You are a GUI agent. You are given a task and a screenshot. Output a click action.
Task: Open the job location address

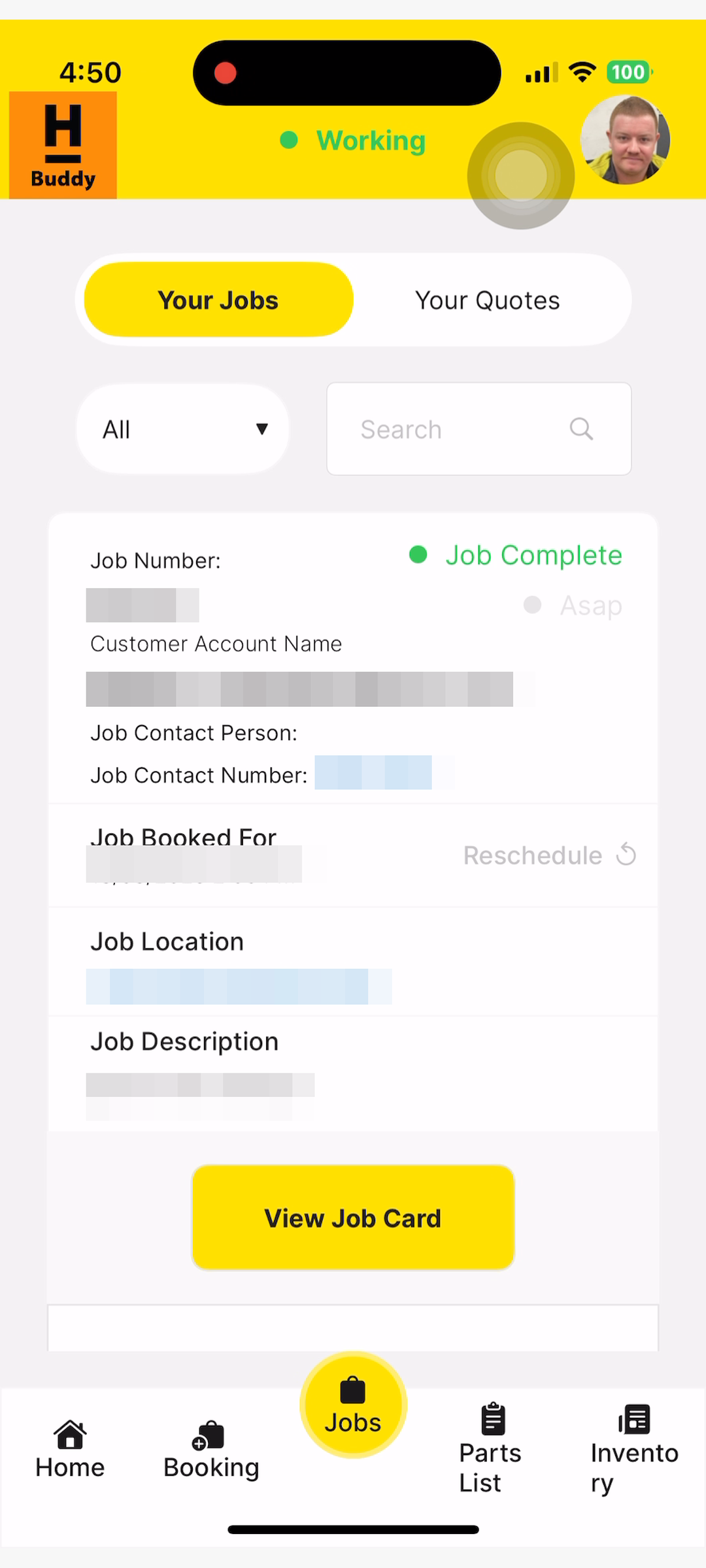point(239,987)
